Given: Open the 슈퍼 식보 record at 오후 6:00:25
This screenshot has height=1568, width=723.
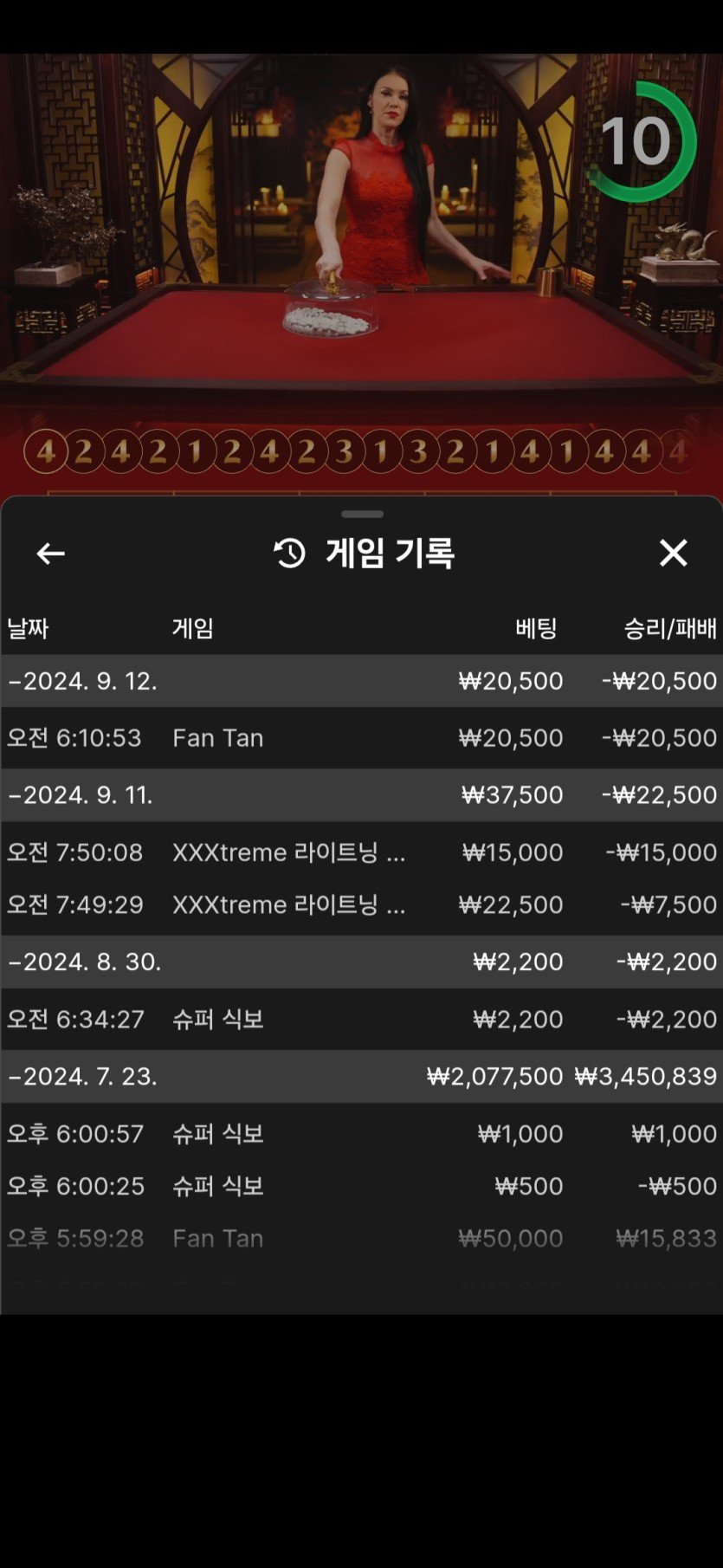Looking at the screenshot, I should (x=361, y=1186).
